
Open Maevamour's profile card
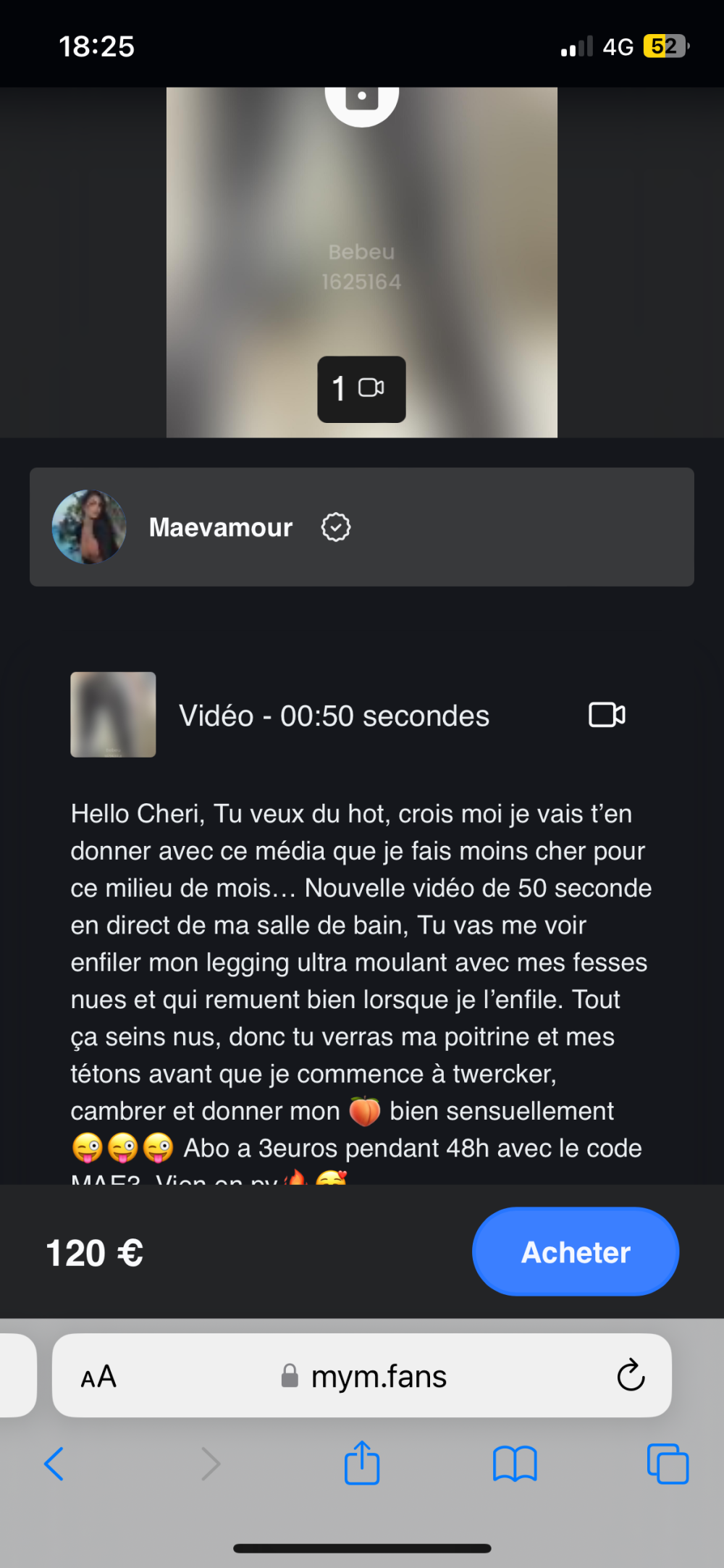click(x=361, y=527)
